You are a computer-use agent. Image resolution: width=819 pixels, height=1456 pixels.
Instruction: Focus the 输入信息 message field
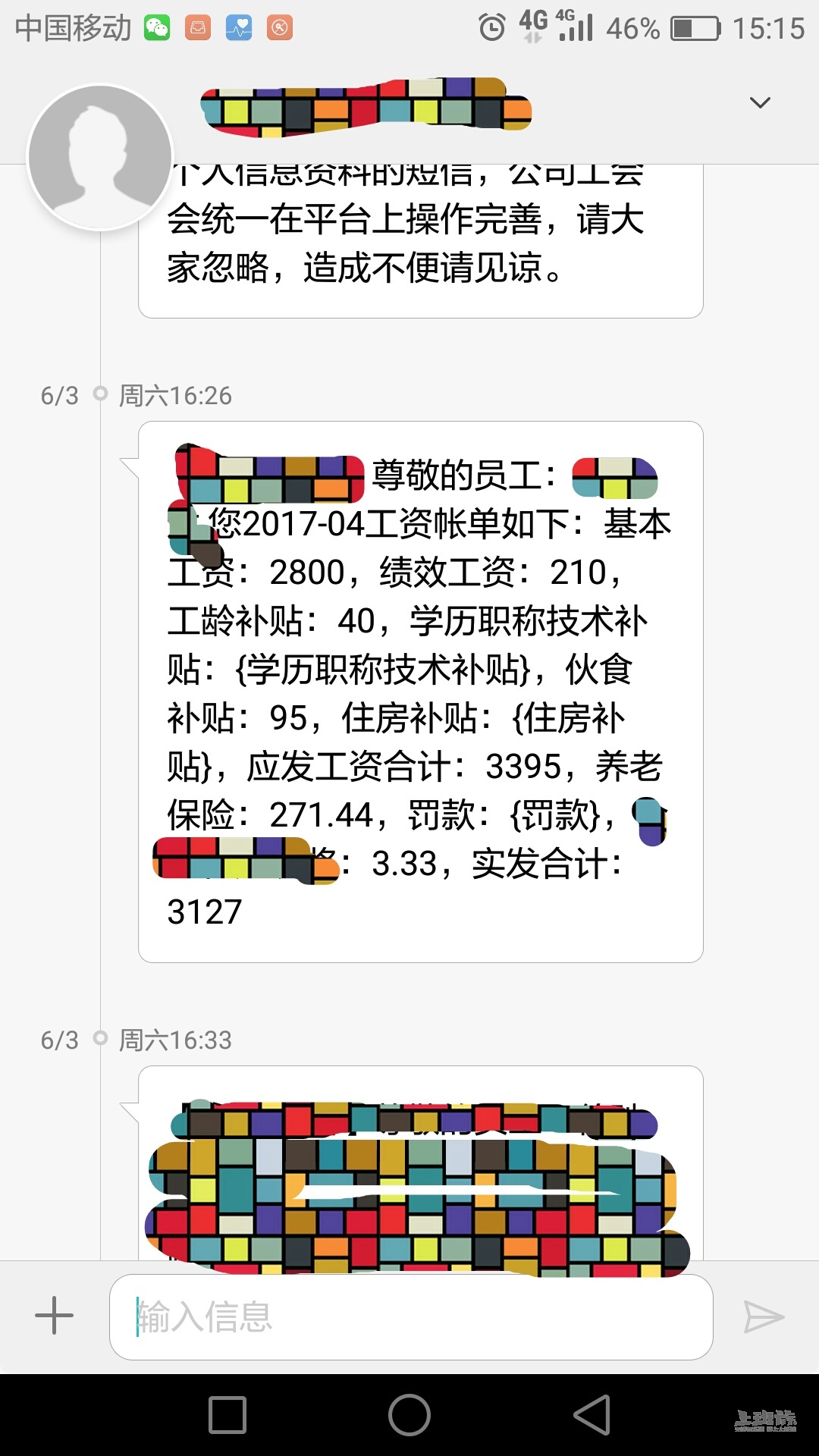pyautogui.click(x=411, y=1317)
